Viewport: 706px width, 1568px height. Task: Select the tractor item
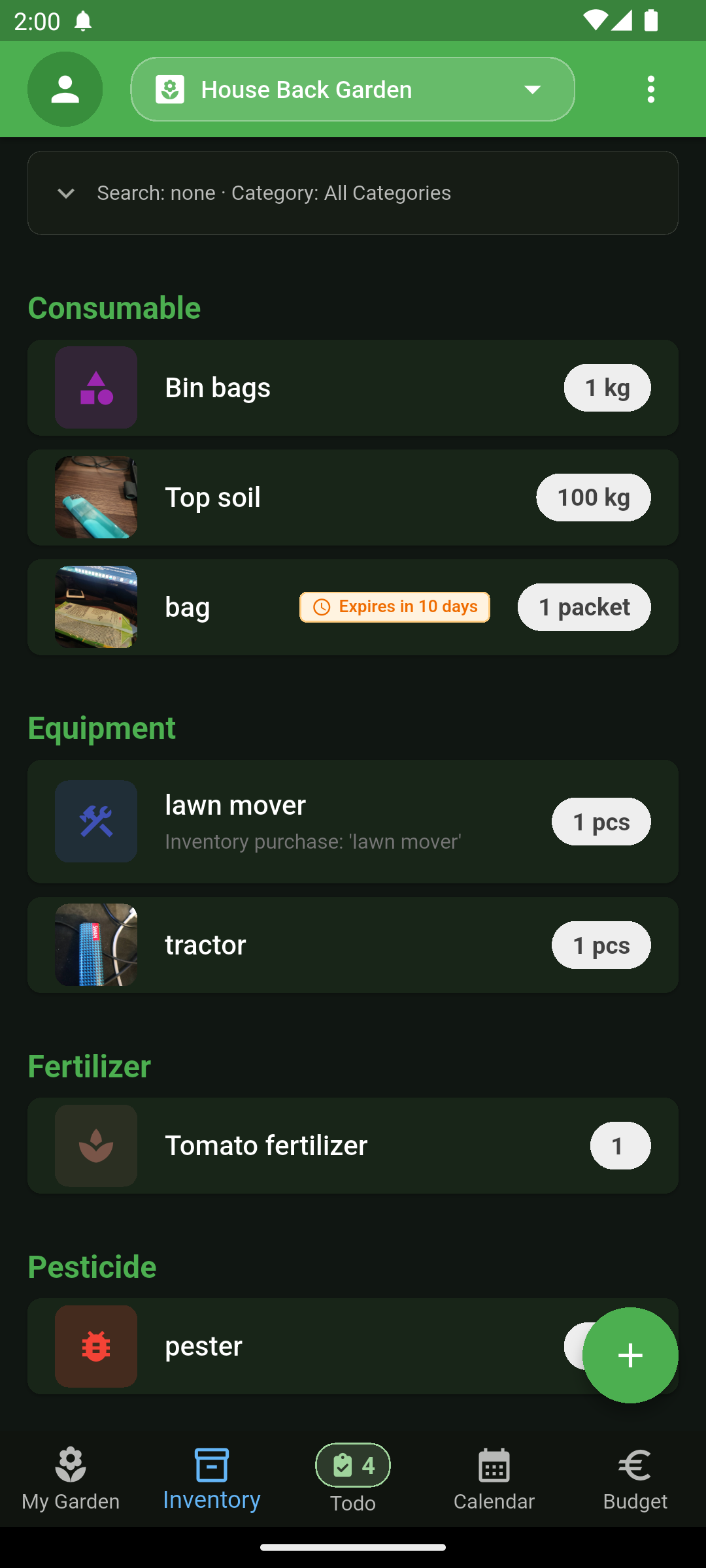[352, 945]
